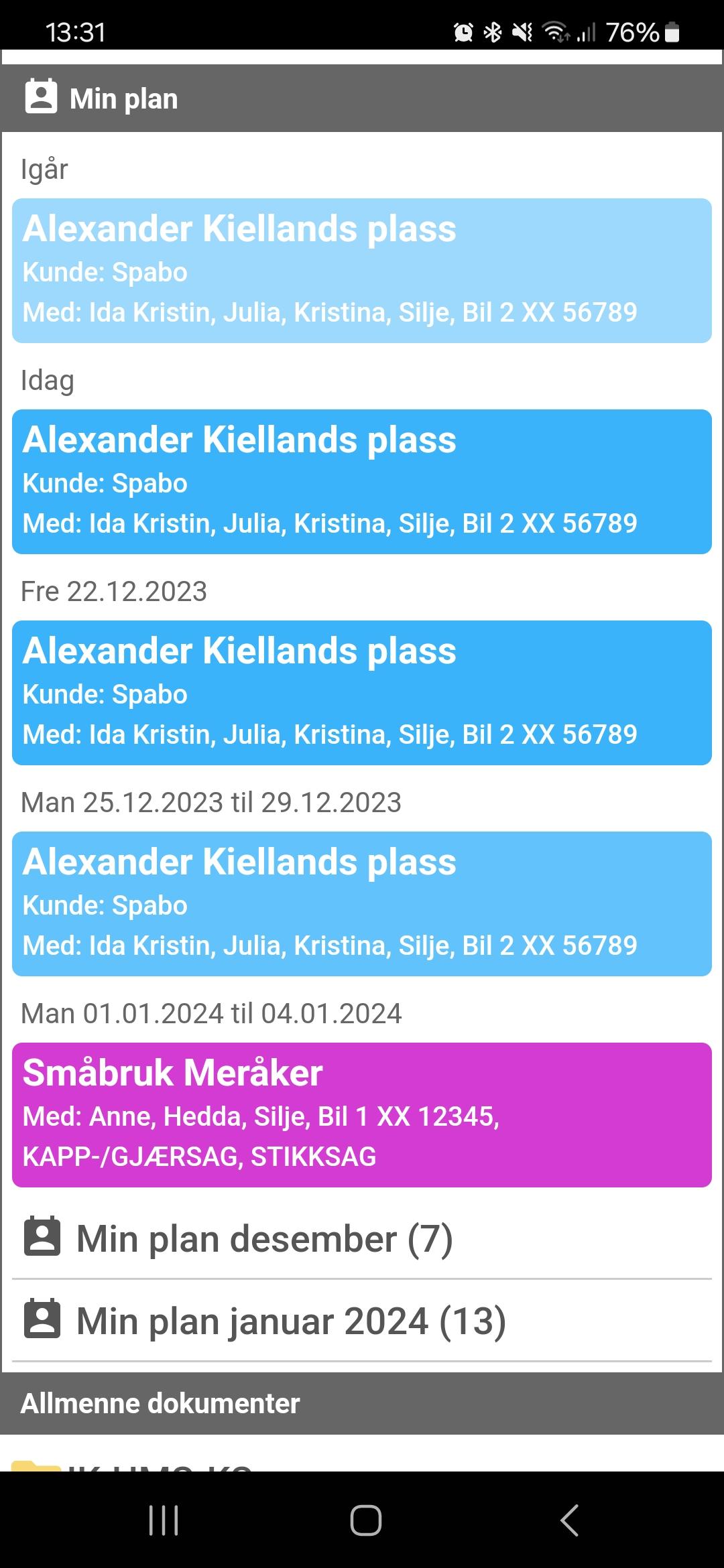Open the Alexander Kiellands plass card for Fre 22.12.2023
Viewport: 724px width, 1568px height.
pos(362,693)
